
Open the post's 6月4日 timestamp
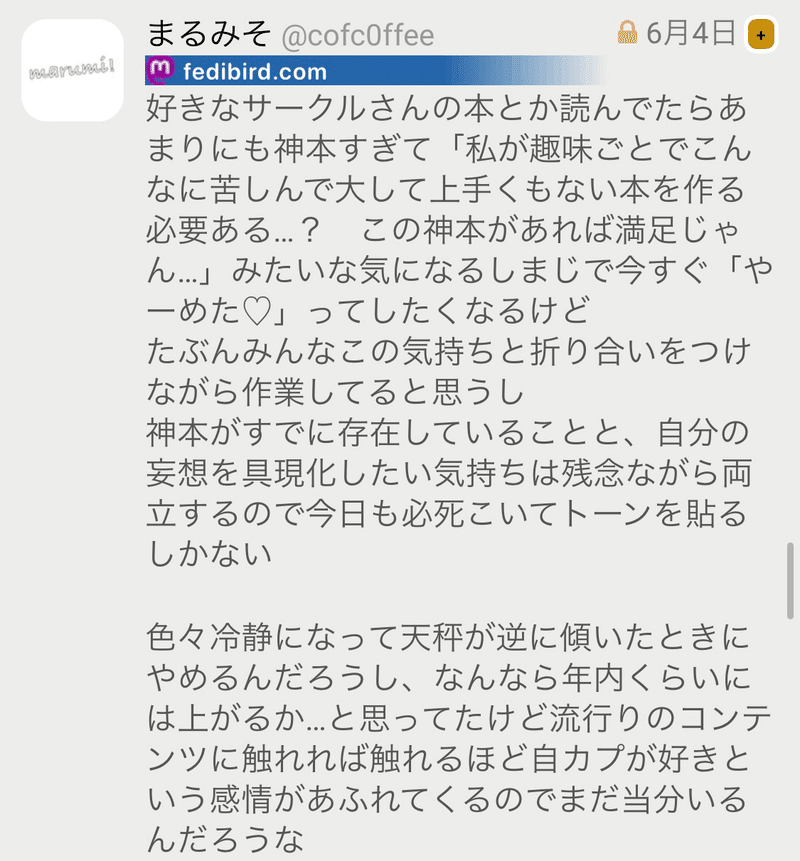pos(690,34)
